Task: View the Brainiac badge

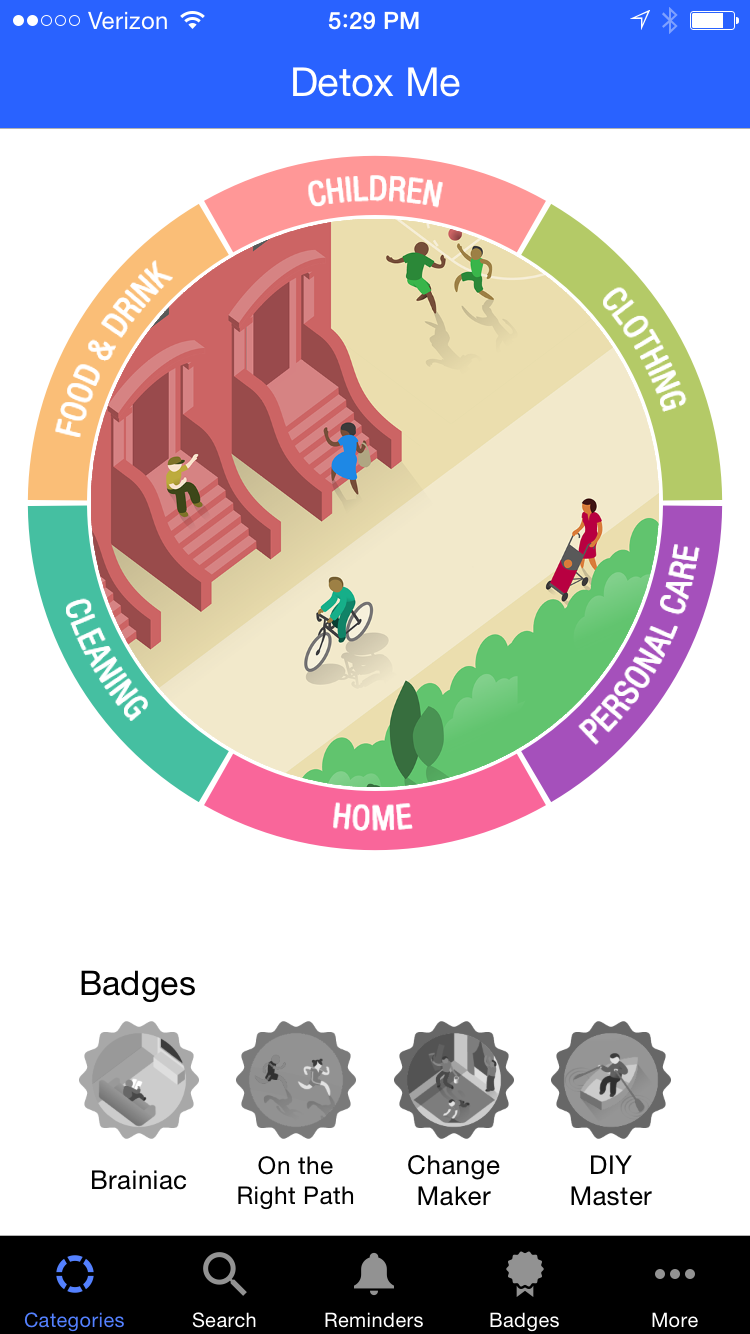Action: click(139, 1081)
